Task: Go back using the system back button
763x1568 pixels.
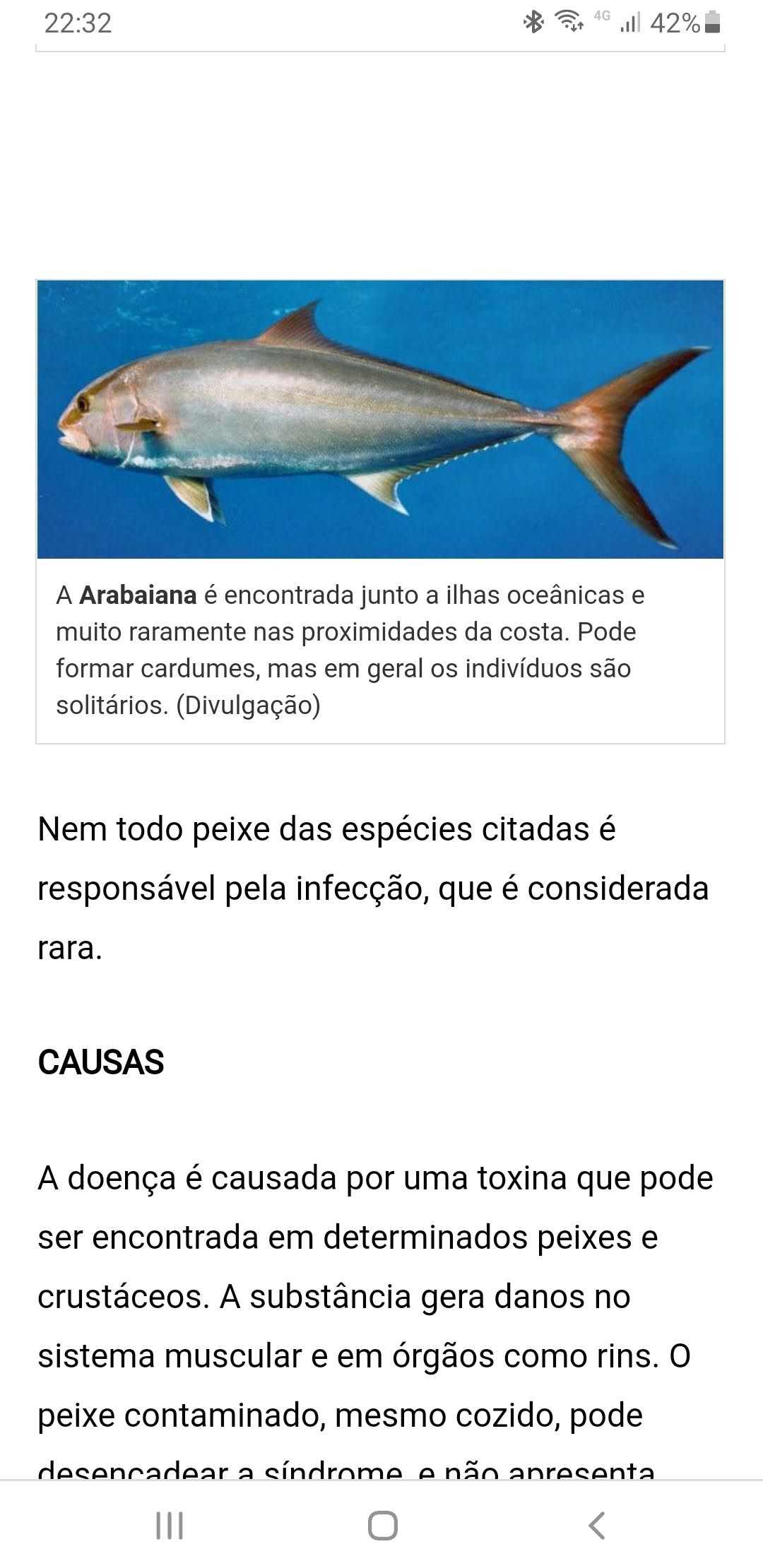Action: (x=597, y=1525)
